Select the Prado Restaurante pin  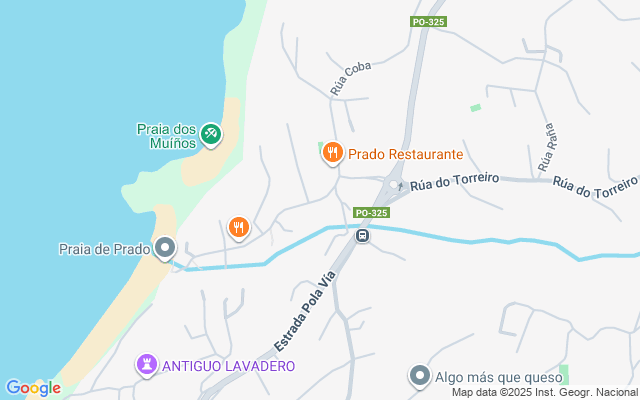click(x=332, y=154)
